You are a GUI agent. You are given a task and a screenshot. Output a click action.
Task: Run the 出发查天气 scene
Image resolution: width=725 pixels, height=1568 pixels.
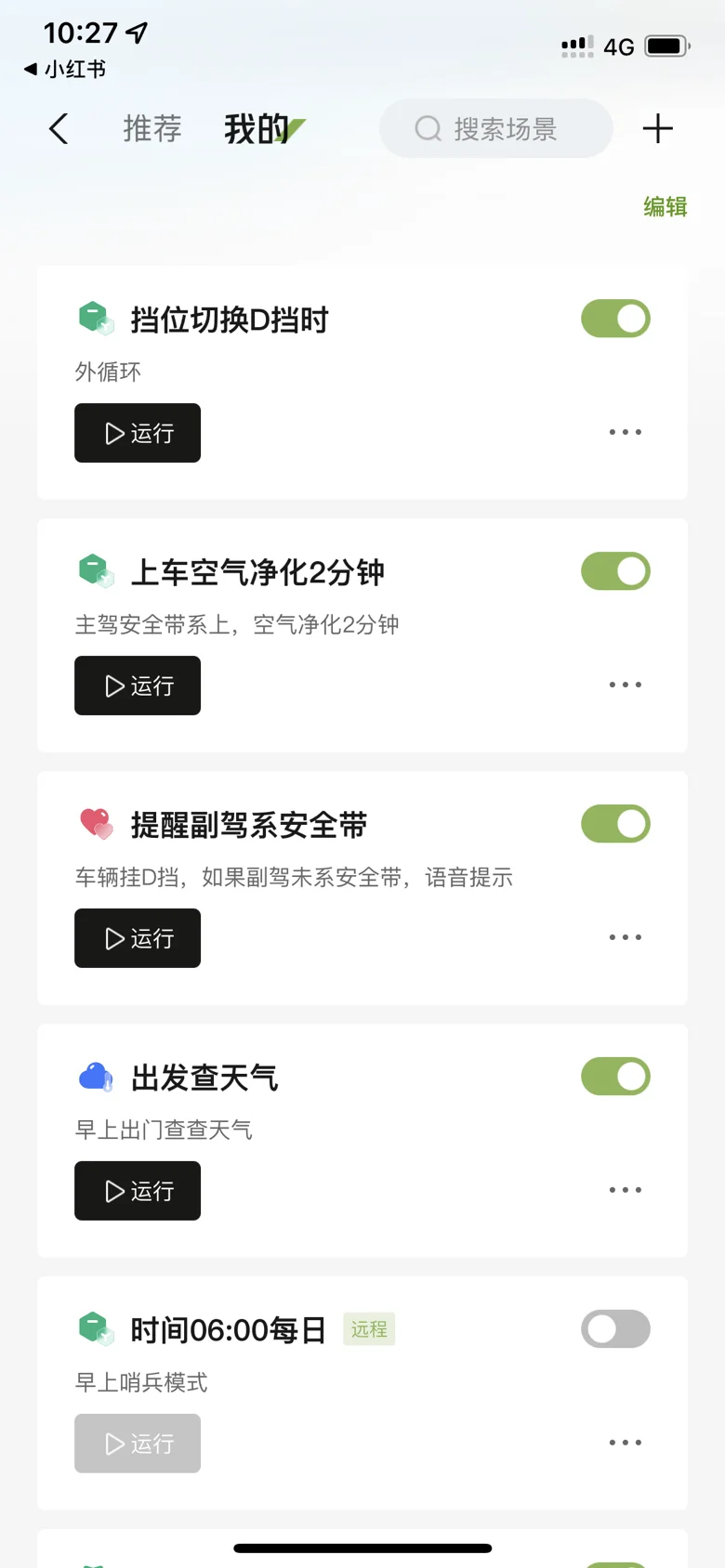click(x=138, y=1191)
